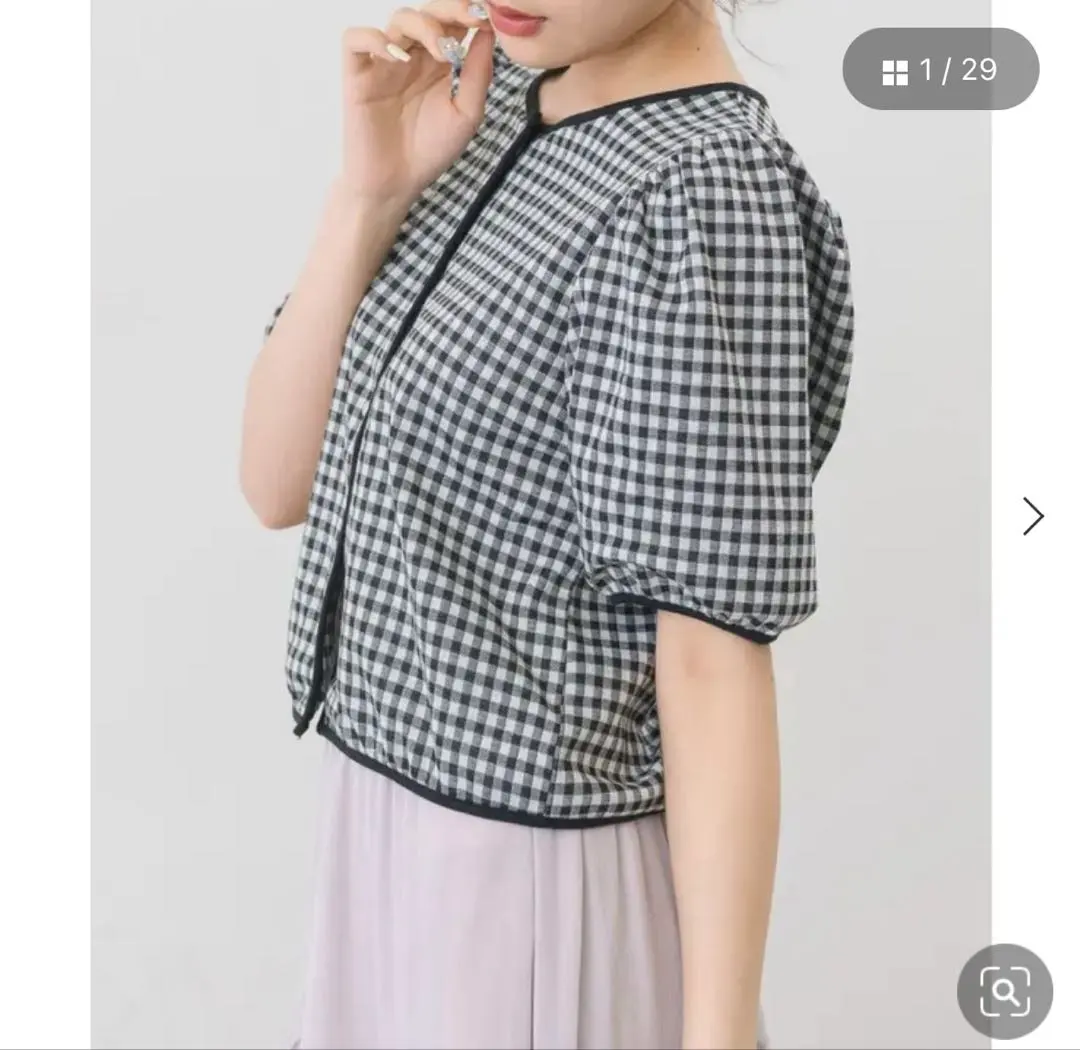The height and width of the screenshot is (1050, 1080).
Task: Go to the next product photo
Action: point(1032,516)
